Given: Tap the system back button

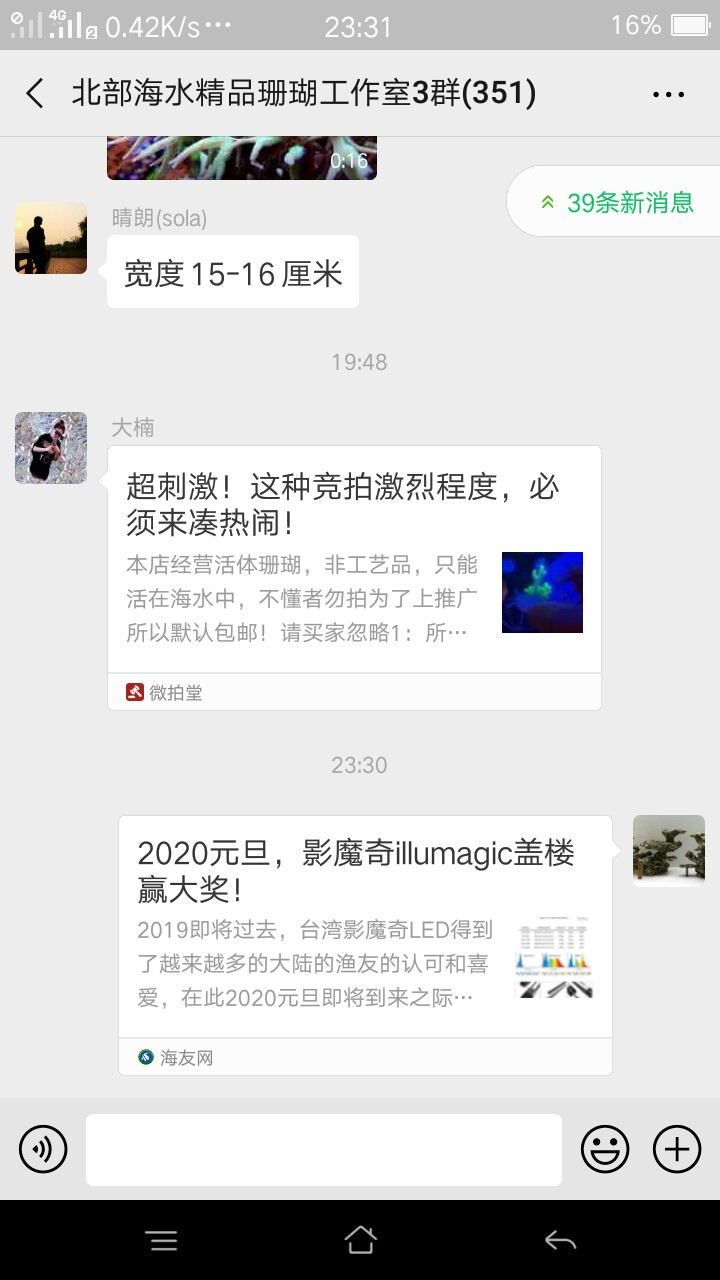Looking at the screenshot, I should (x=560, y=1241).
